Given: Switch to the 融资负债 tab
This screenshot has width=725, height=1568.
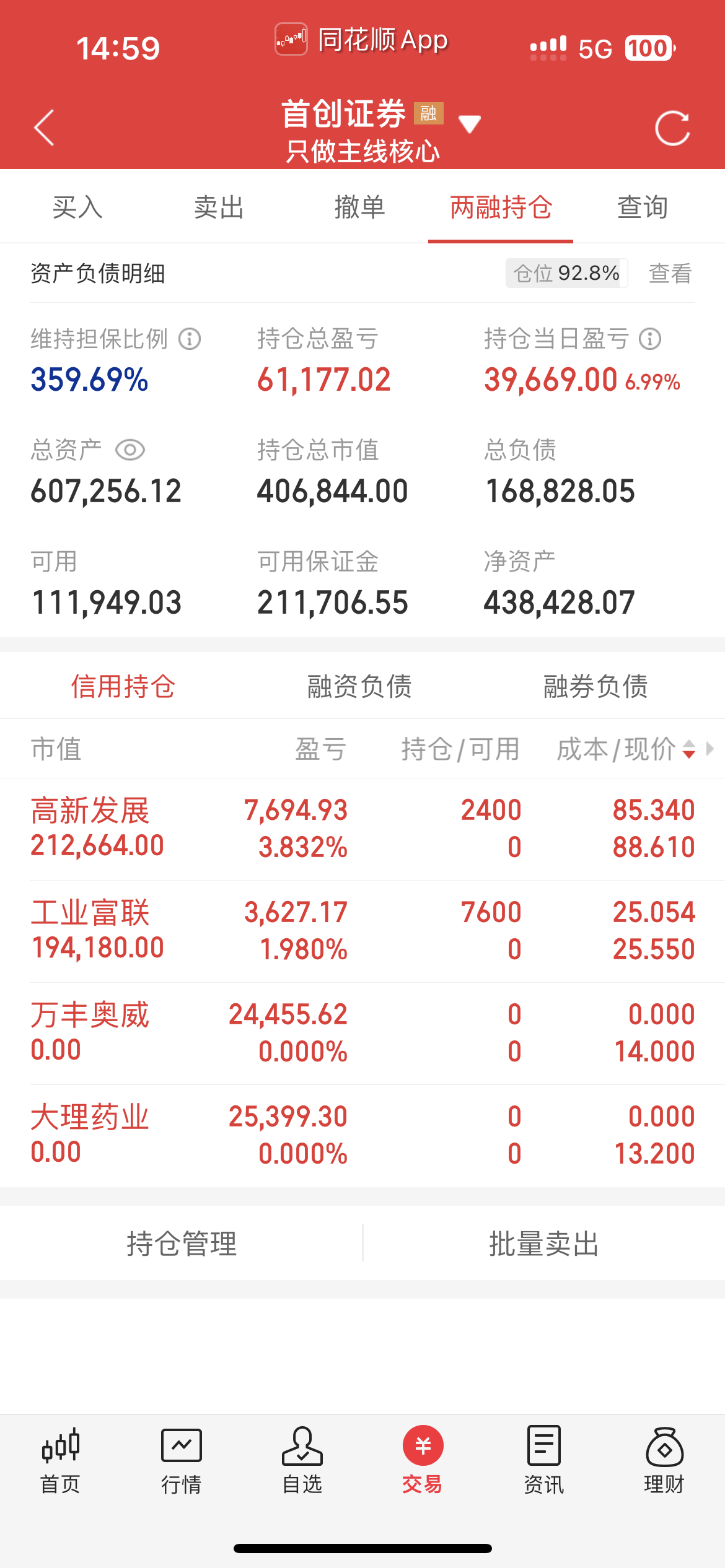Looking at the screenshot, I should [359, 686].
